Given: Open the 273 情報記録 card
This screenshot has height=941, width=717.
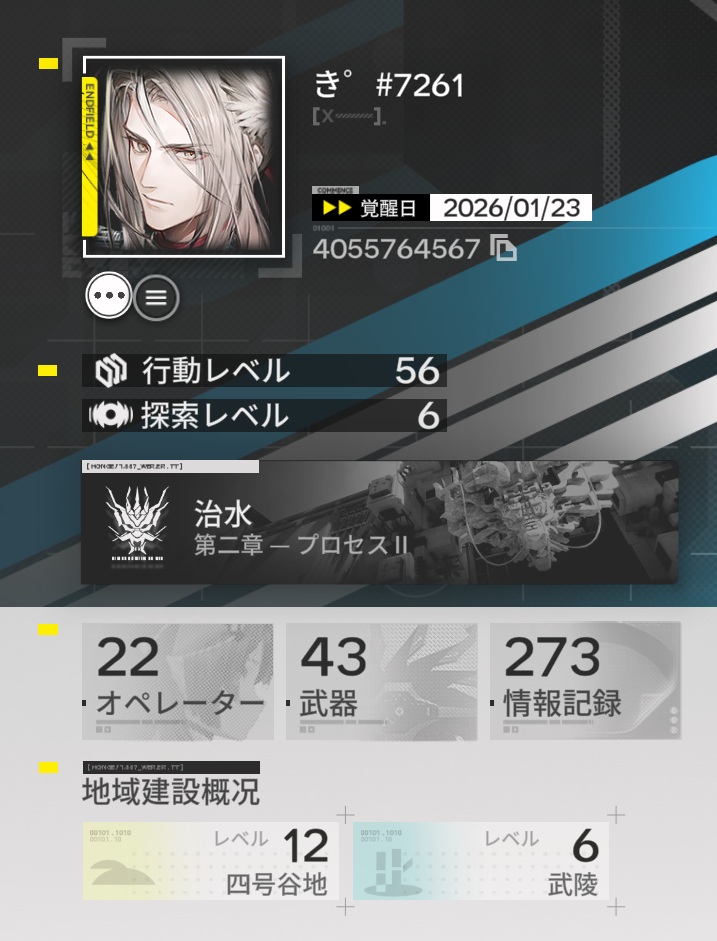Looking at the screenshot, I should pos(585,681).
